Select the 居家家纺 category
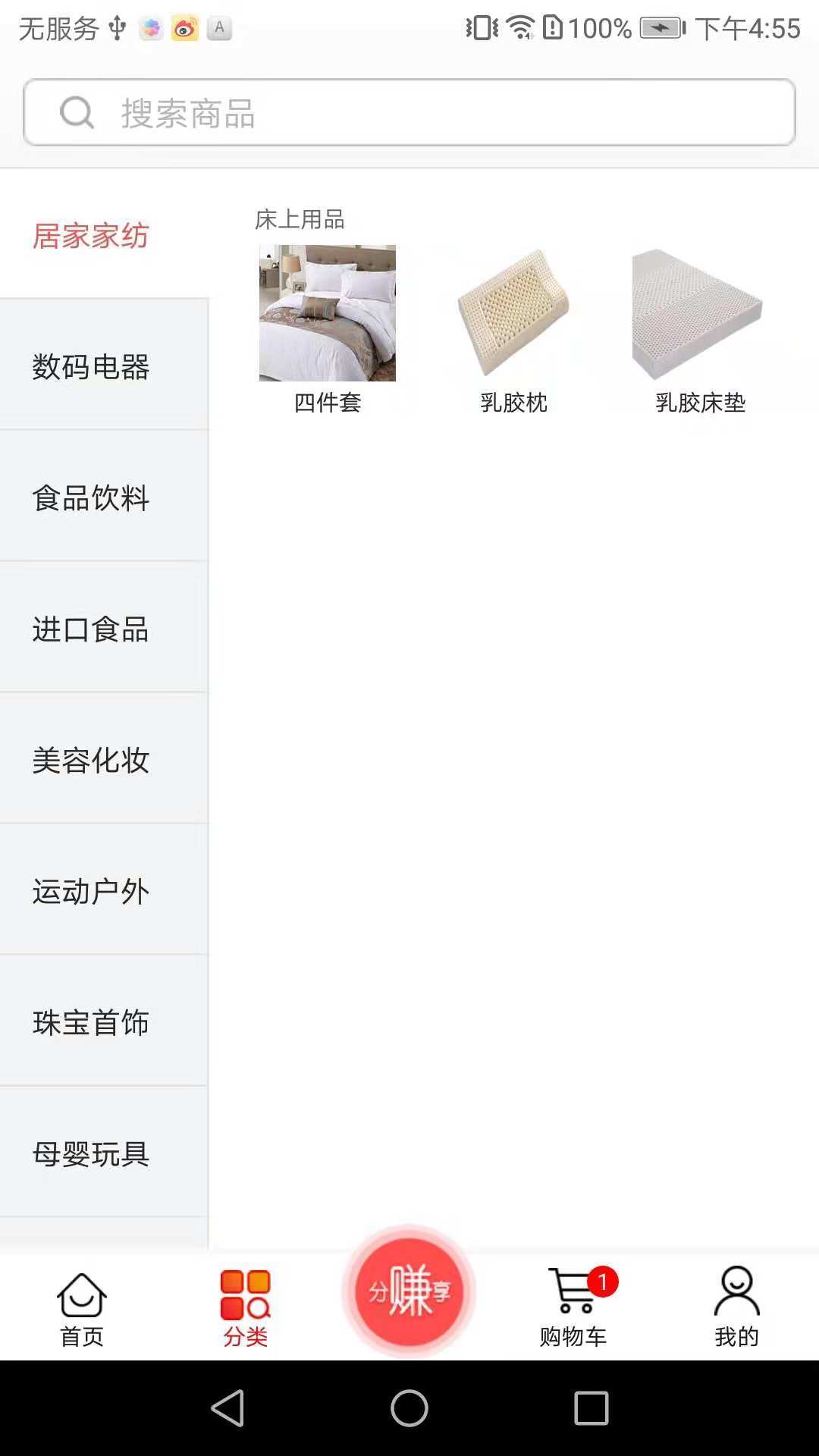 pos(91,236)
